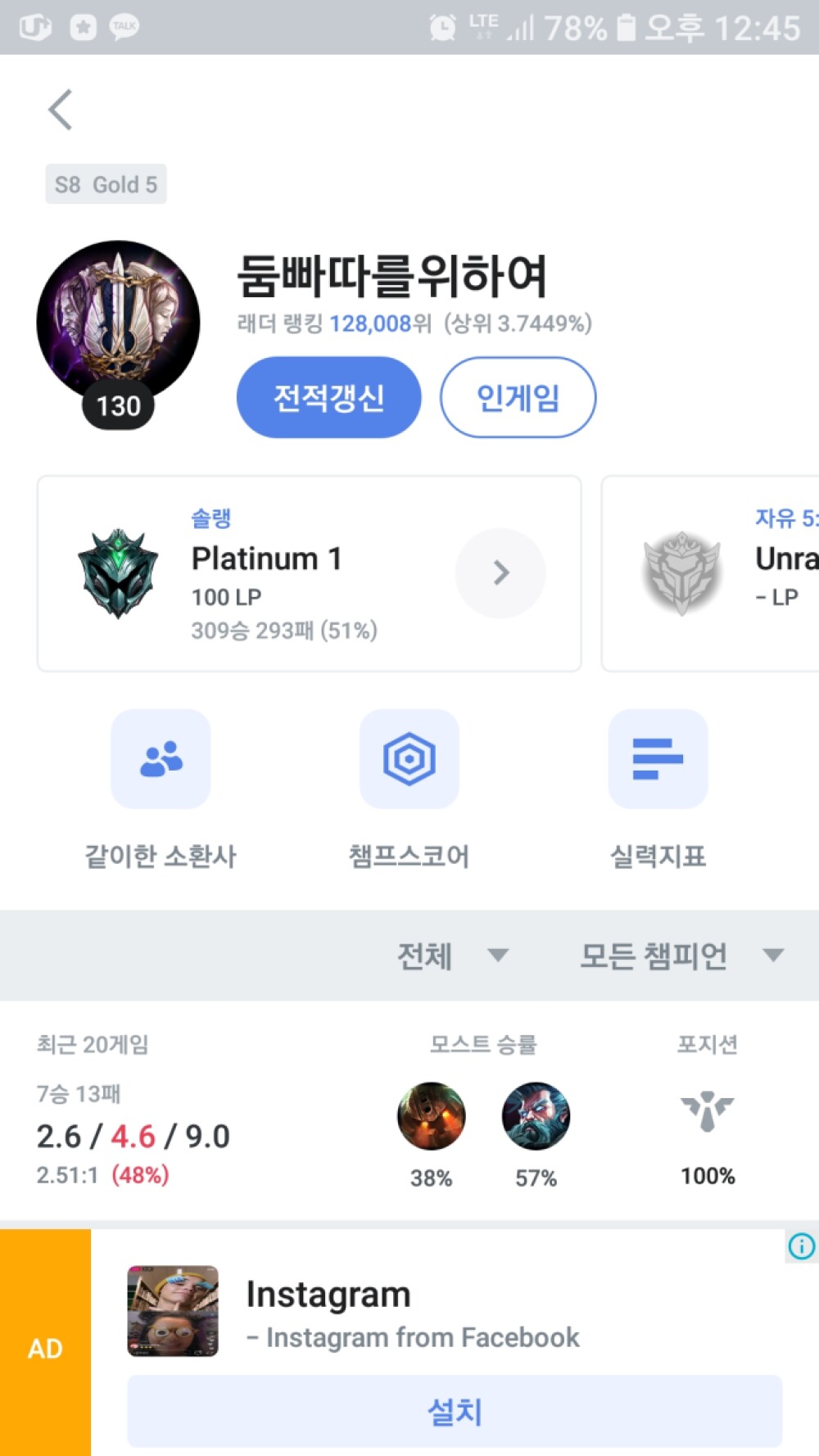Tap the champion thumbnail with 57% win rate

(x=536, y=1115)
